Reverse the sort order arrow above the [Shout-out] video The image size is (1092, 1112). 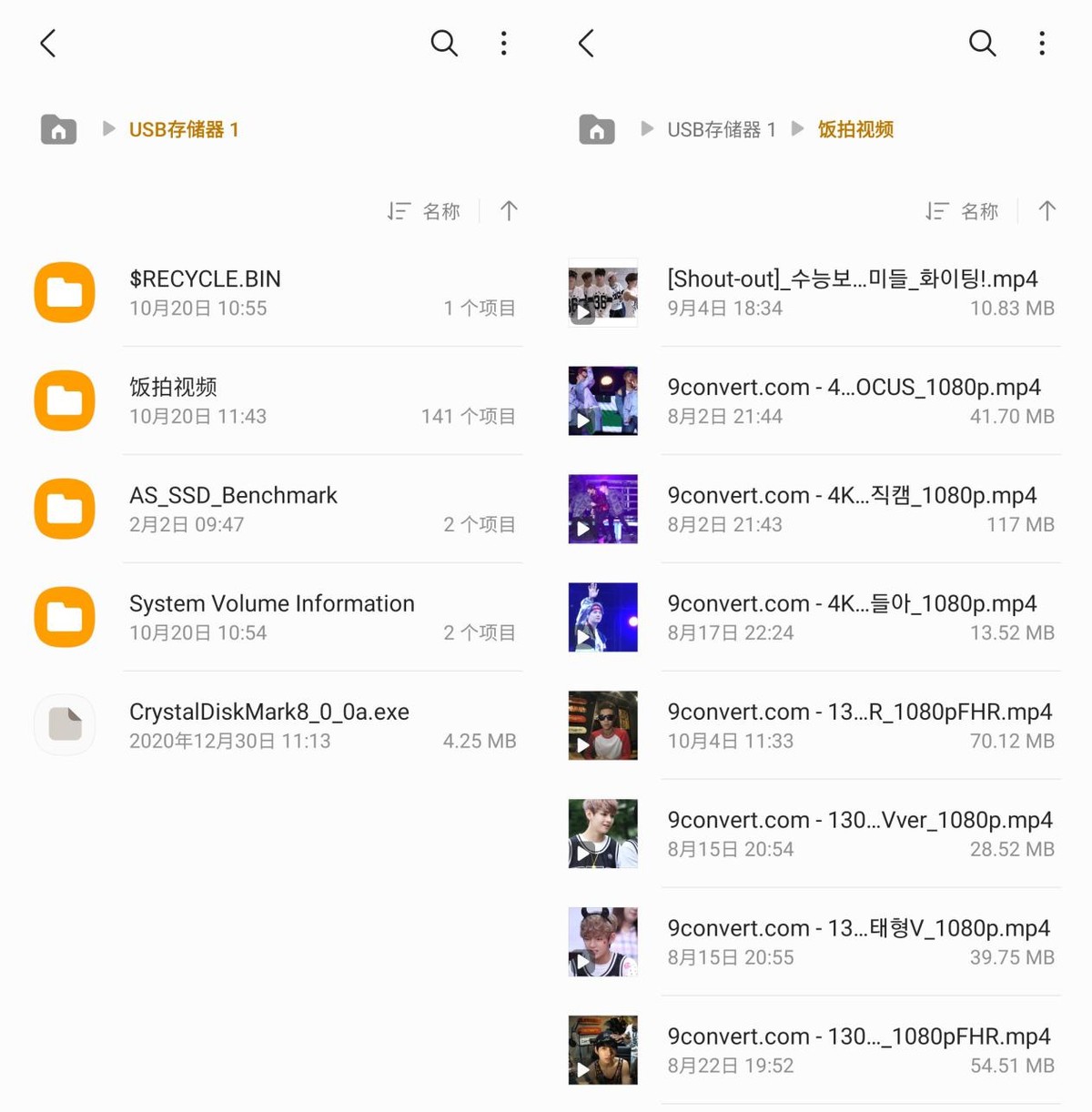(x=1047, y=211)
